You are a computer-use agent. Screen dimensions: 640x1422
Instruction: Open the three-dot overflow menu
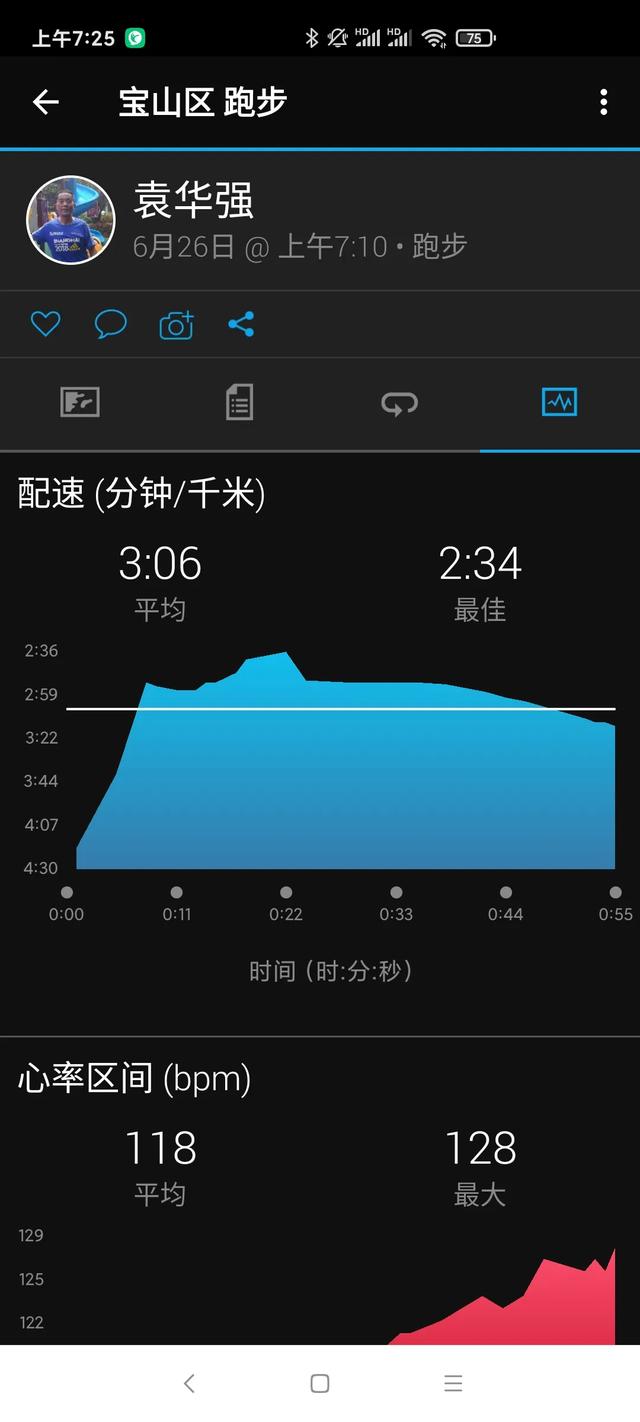[603, 102]
